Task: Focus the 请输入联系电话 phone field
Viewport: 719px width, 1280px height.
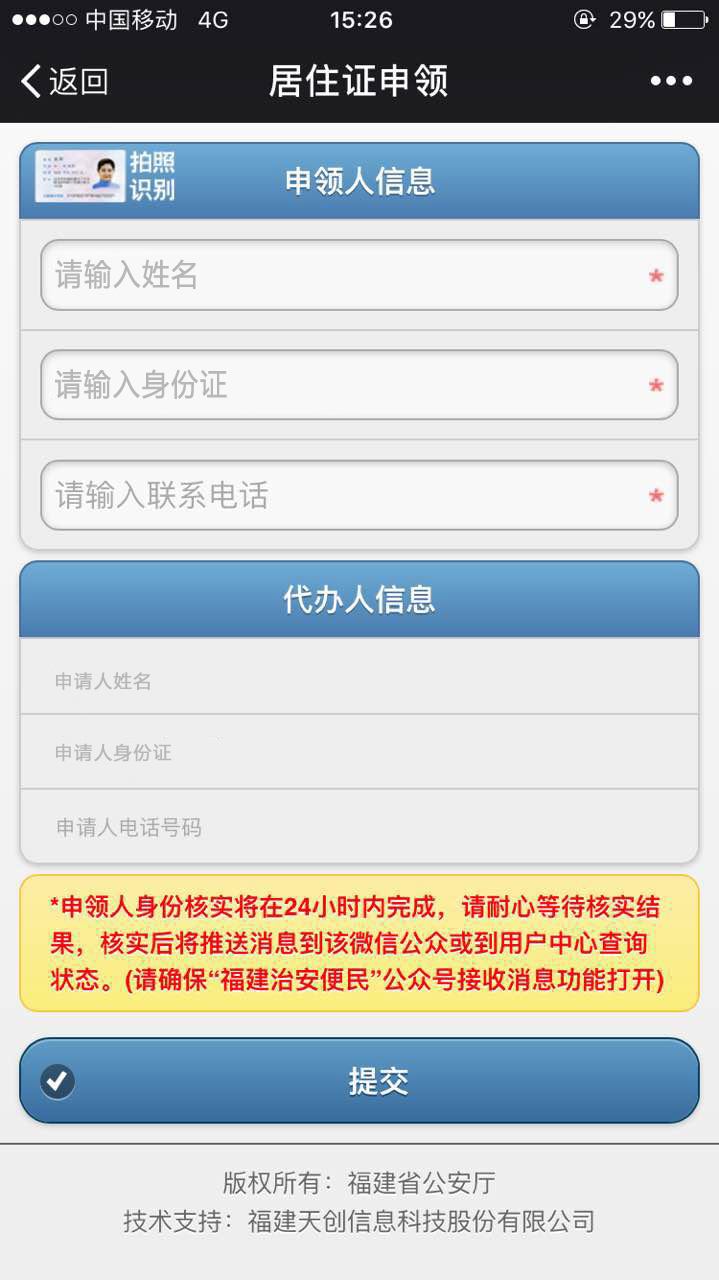Action: coord(359,495)
